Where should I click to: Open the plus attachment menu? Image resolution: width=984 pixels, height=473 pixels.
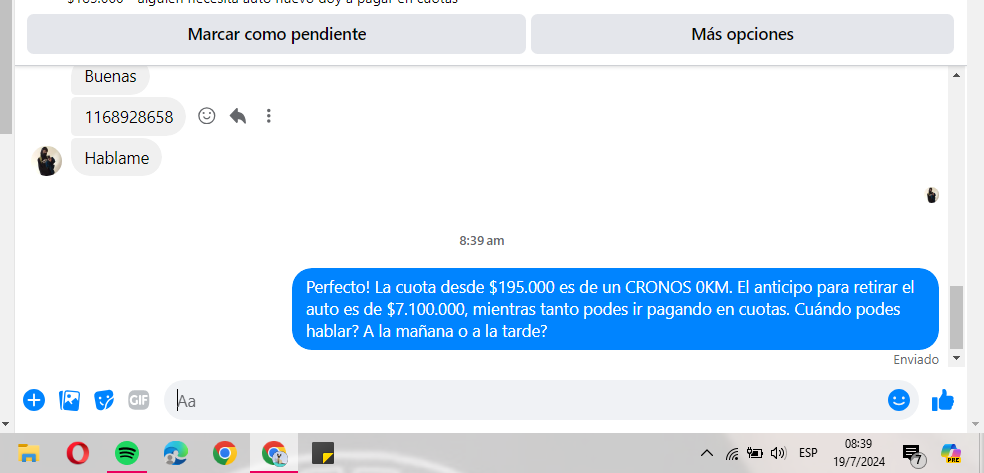coord(34,400)
